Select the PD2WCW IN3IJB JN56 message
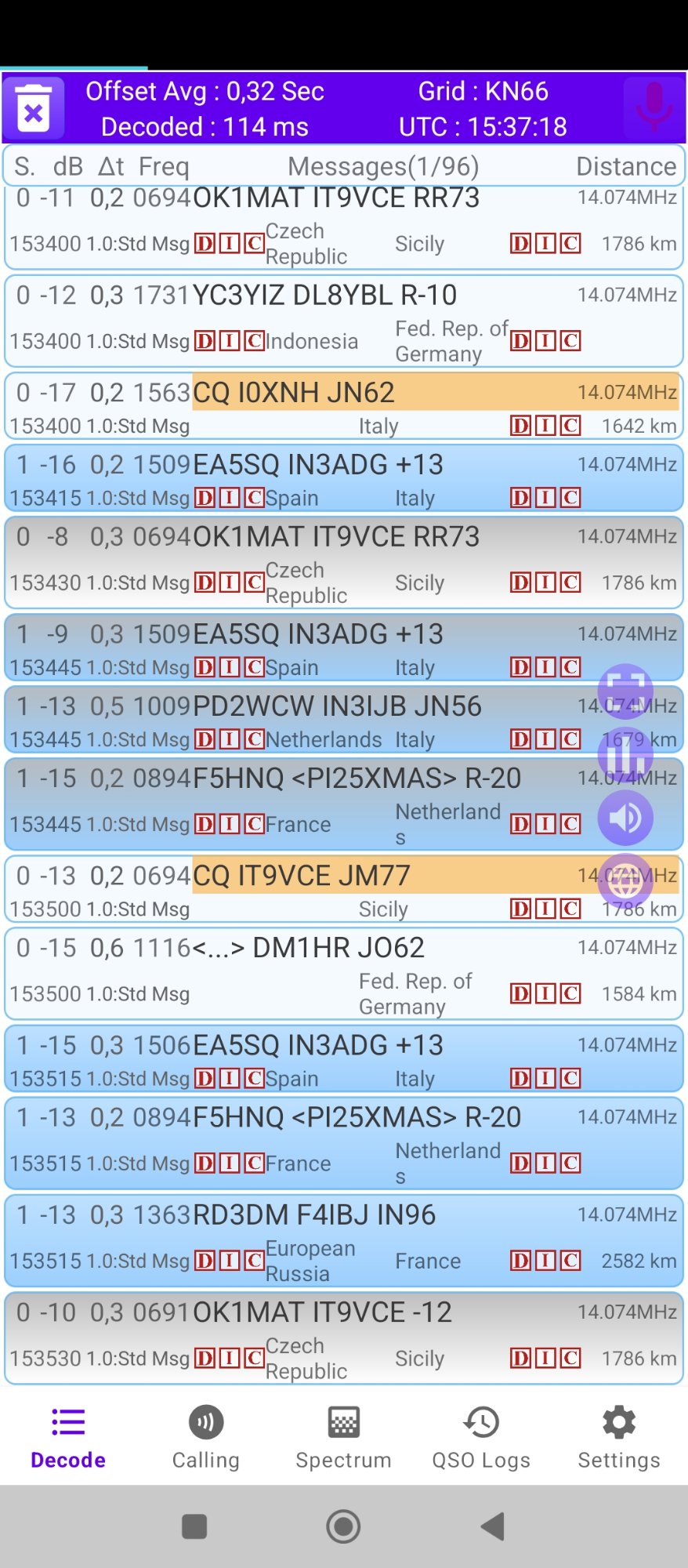 pos(337,706)
